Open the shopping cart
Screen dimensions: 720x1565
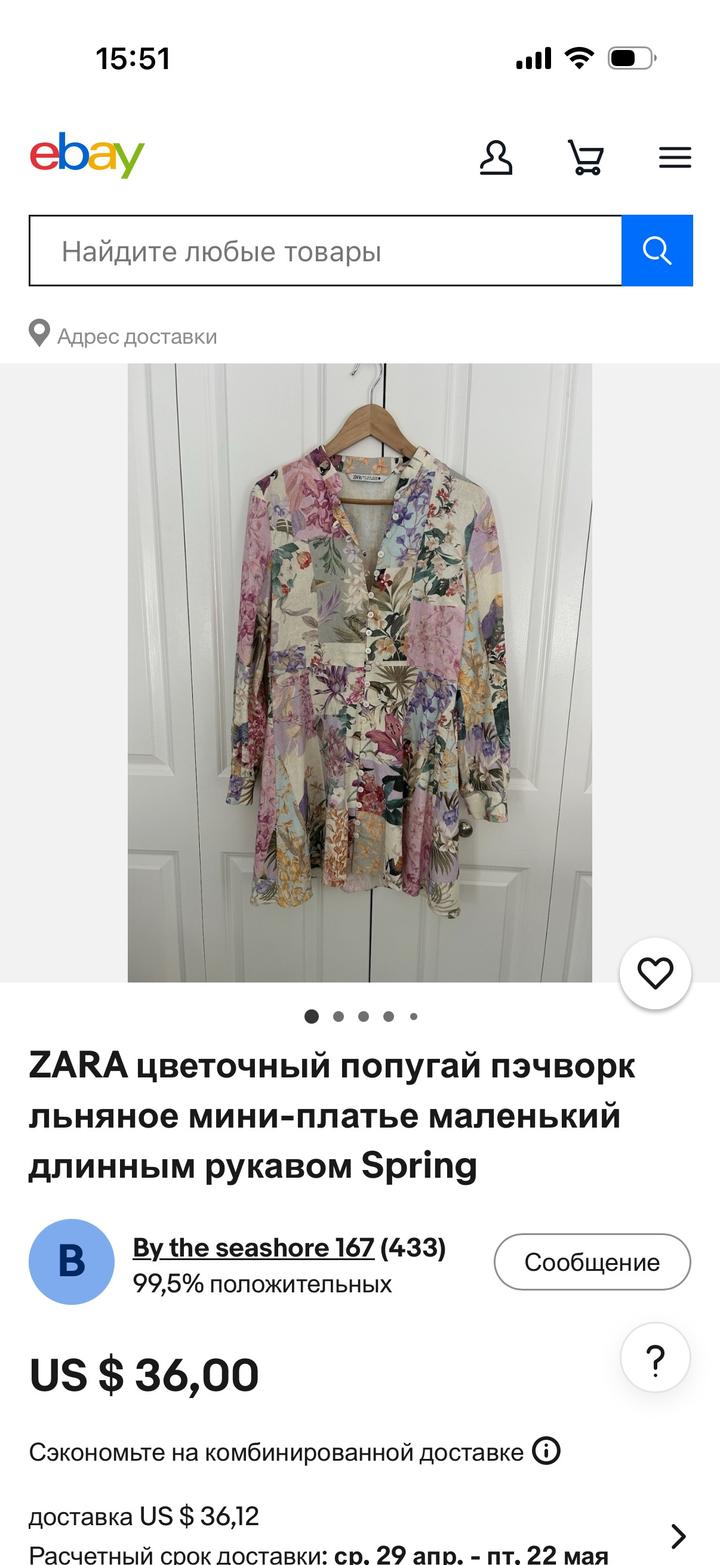585,158
